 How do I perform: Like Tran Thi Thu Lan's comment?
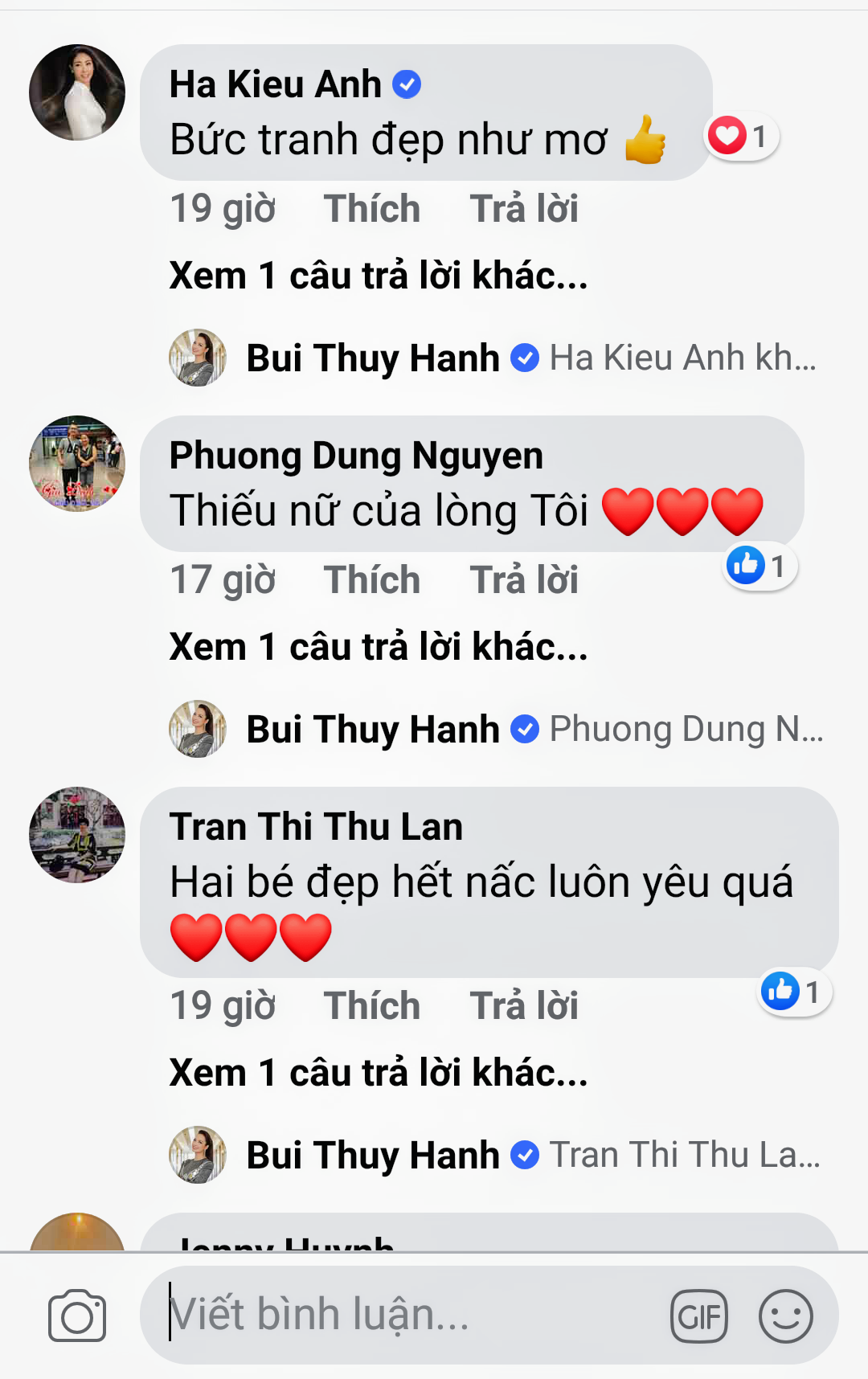371,1006
